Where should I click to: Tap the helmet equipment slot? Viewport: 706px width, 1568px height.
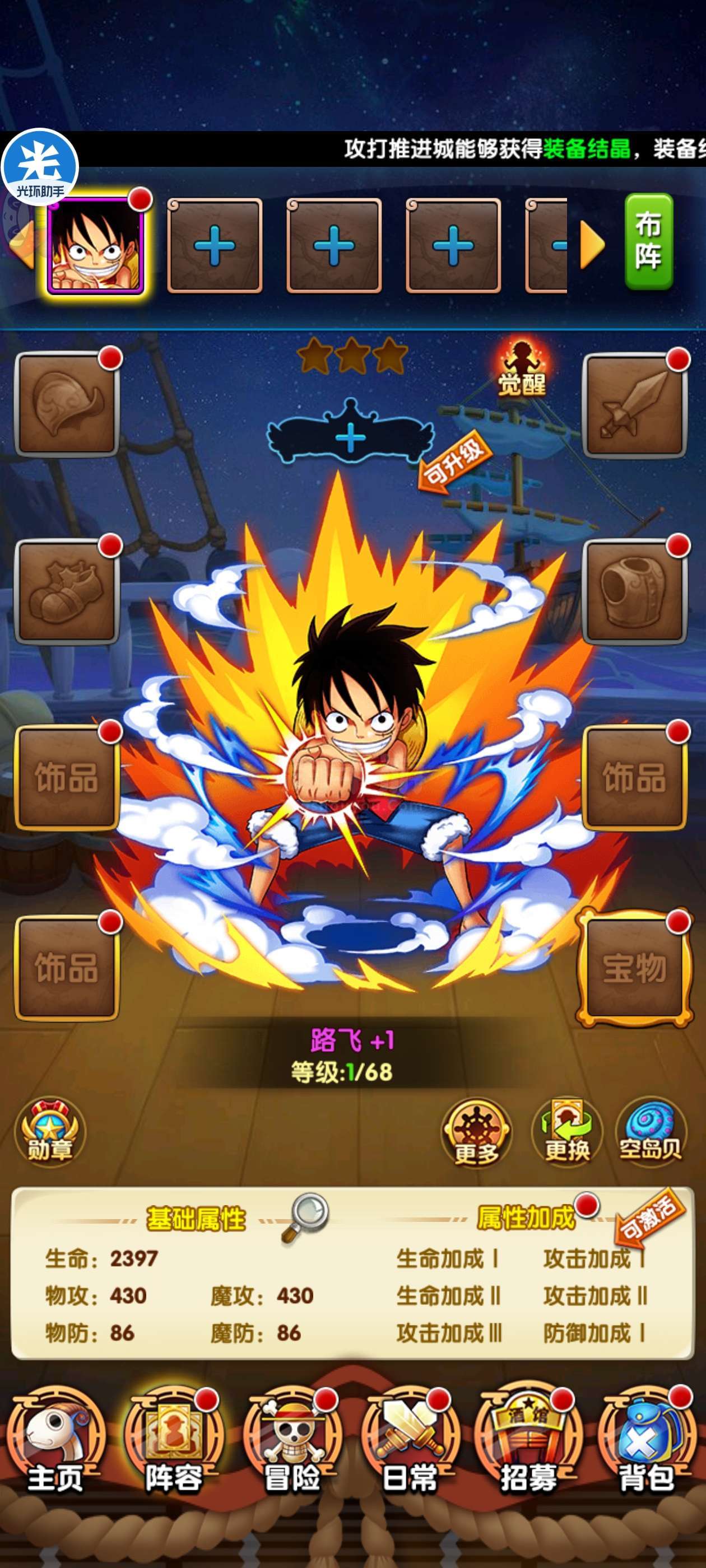click(x=66, y=404)
